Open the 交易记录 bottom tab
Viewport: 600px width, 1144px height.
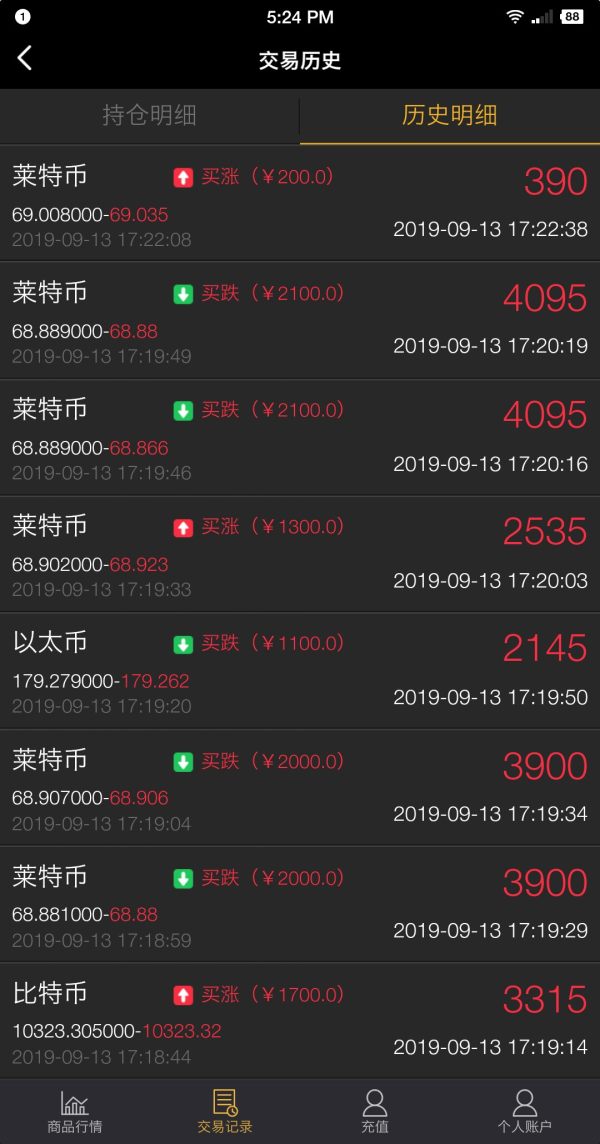tap(225, 1111)
